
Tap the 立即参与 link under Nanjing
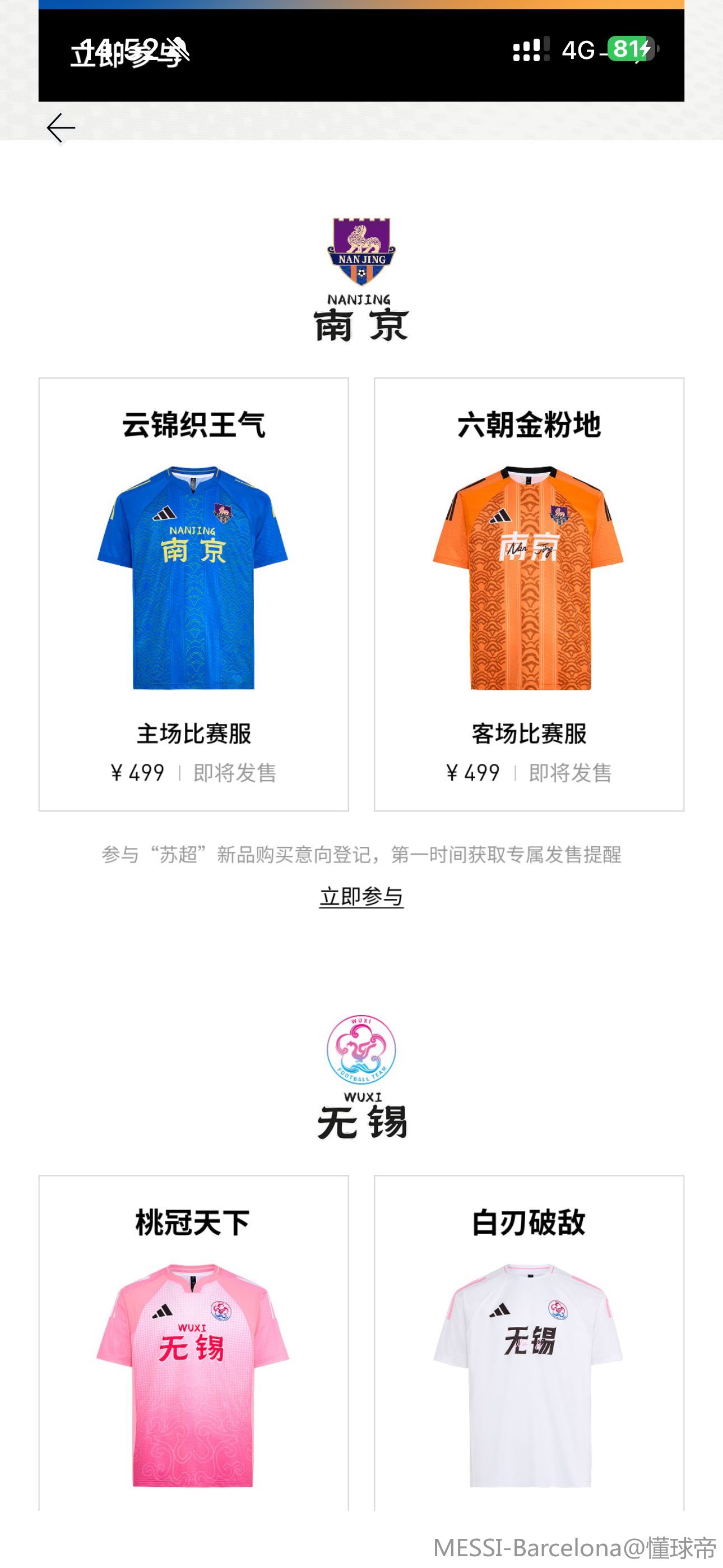[361, 896]
